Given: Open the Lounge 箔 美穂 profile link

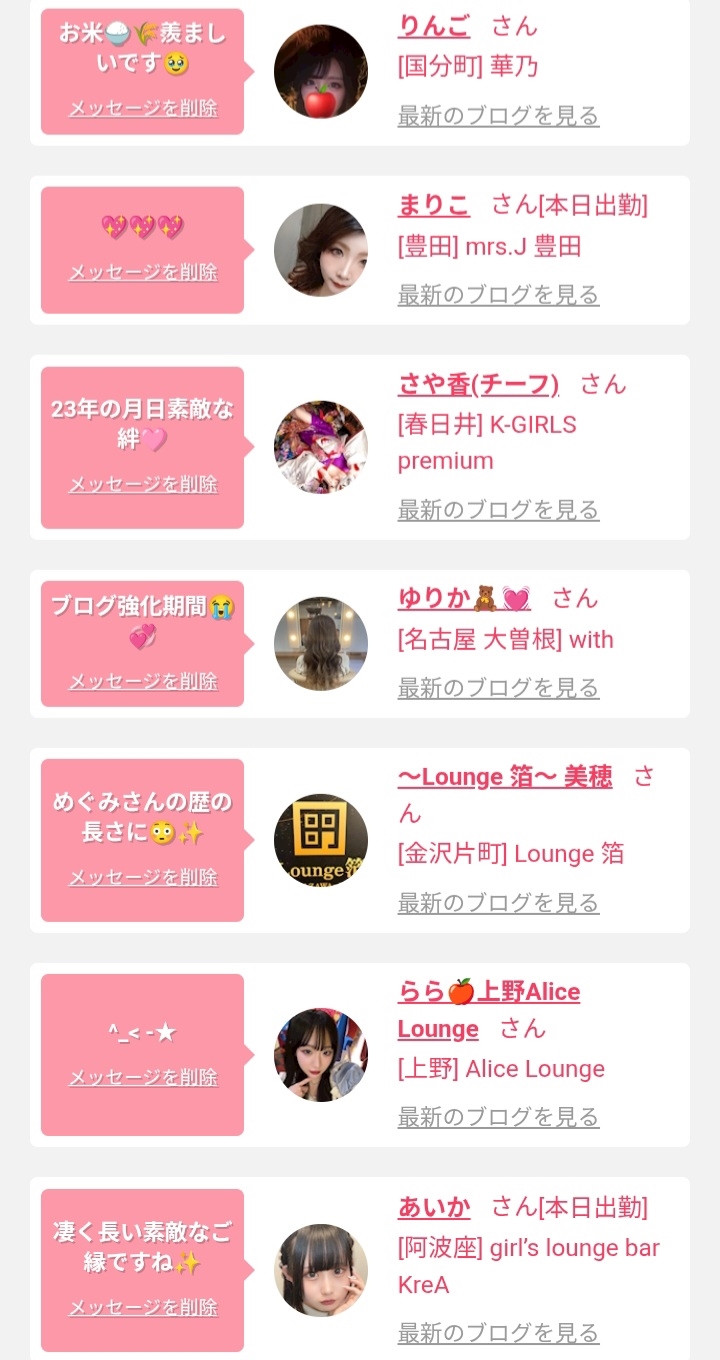Looking at the screenshot, I should pyautogui.click(x=505, y=777).
